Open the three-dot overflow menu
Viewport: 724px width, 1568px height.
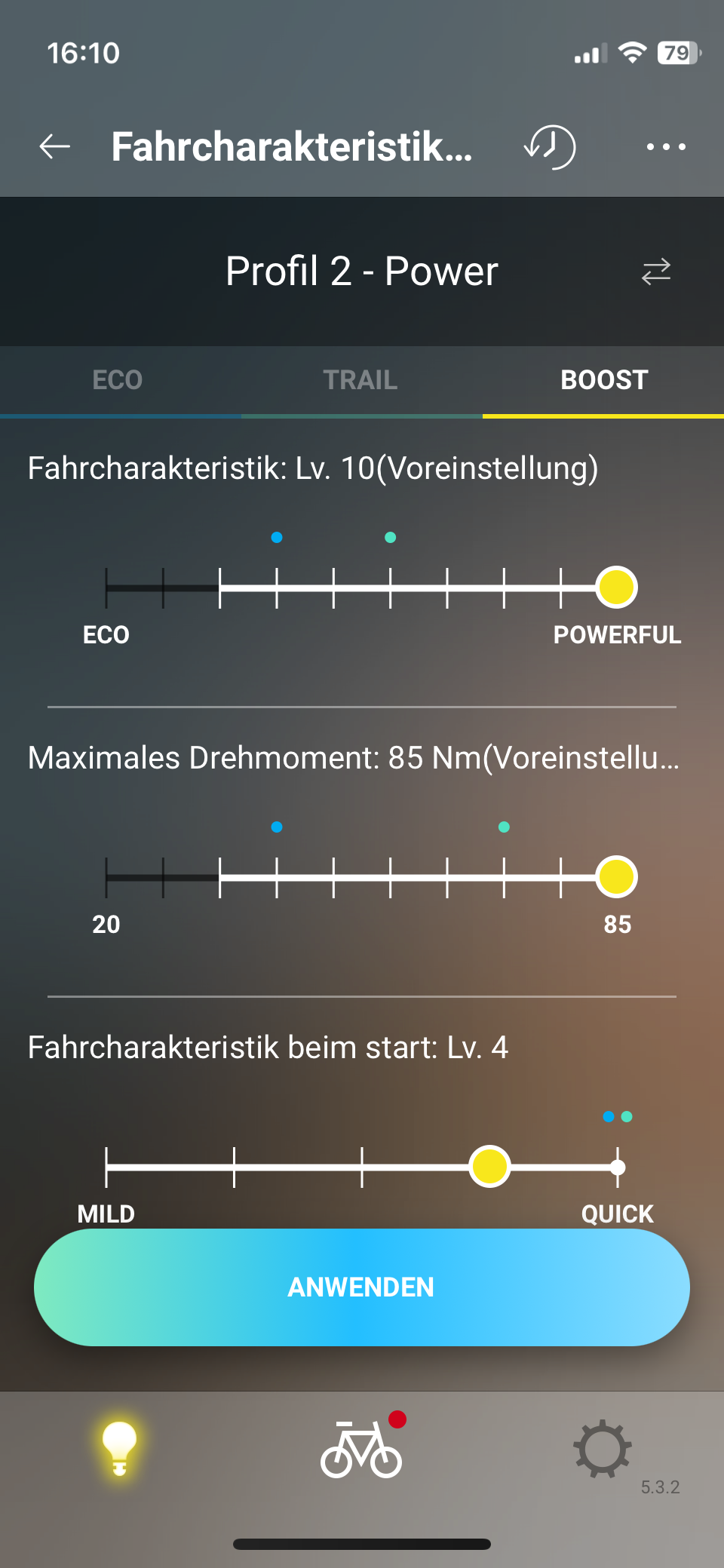(x=666, y=146)
